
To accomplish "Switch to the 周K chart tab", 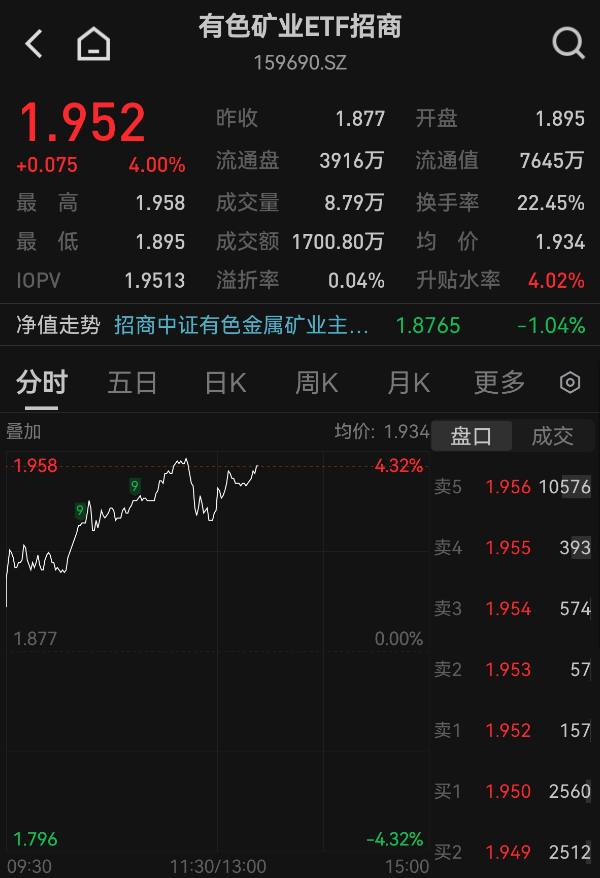I will pyautogui.click(x=316, y=382).
